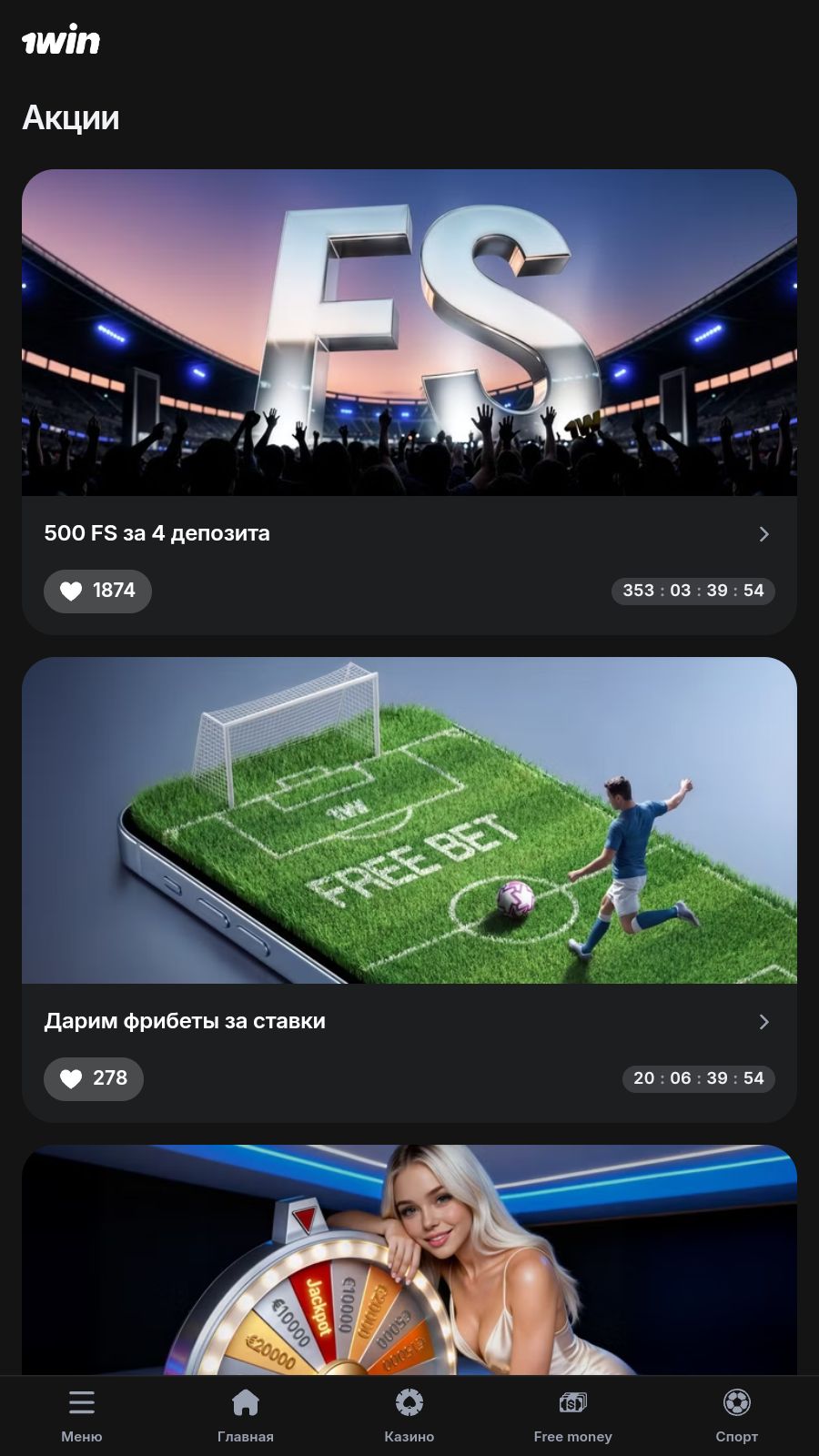Open the Free money tab
The height and width of the screenshot is (1456, 819).
point(572,1415)
